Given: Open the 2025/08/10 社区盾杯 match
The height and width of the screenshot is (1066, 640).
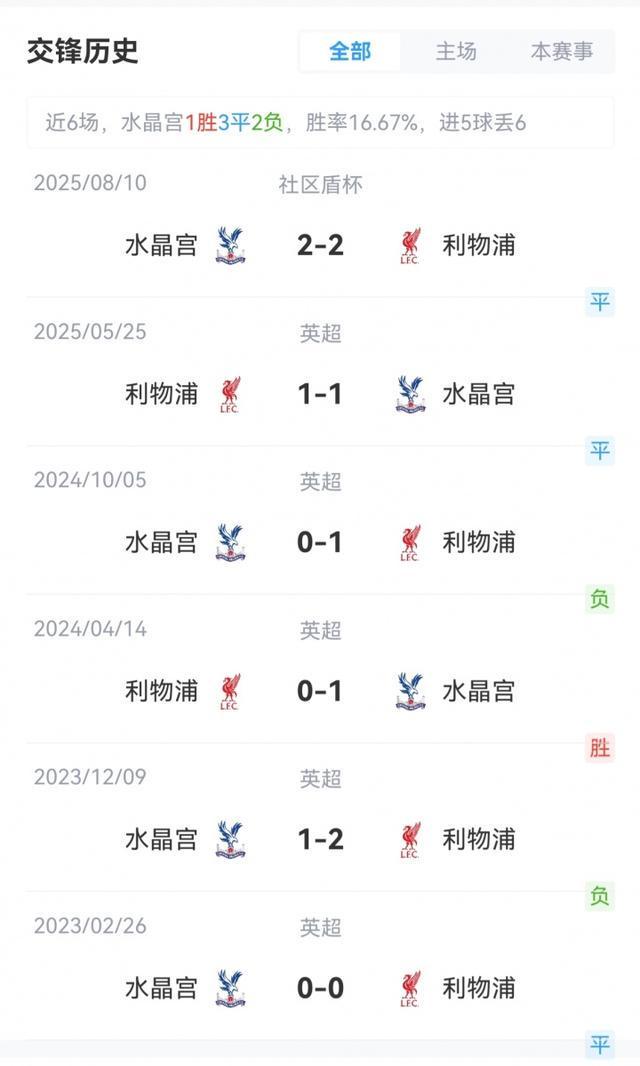Looking at the screenshot, I should coord(320,245).
